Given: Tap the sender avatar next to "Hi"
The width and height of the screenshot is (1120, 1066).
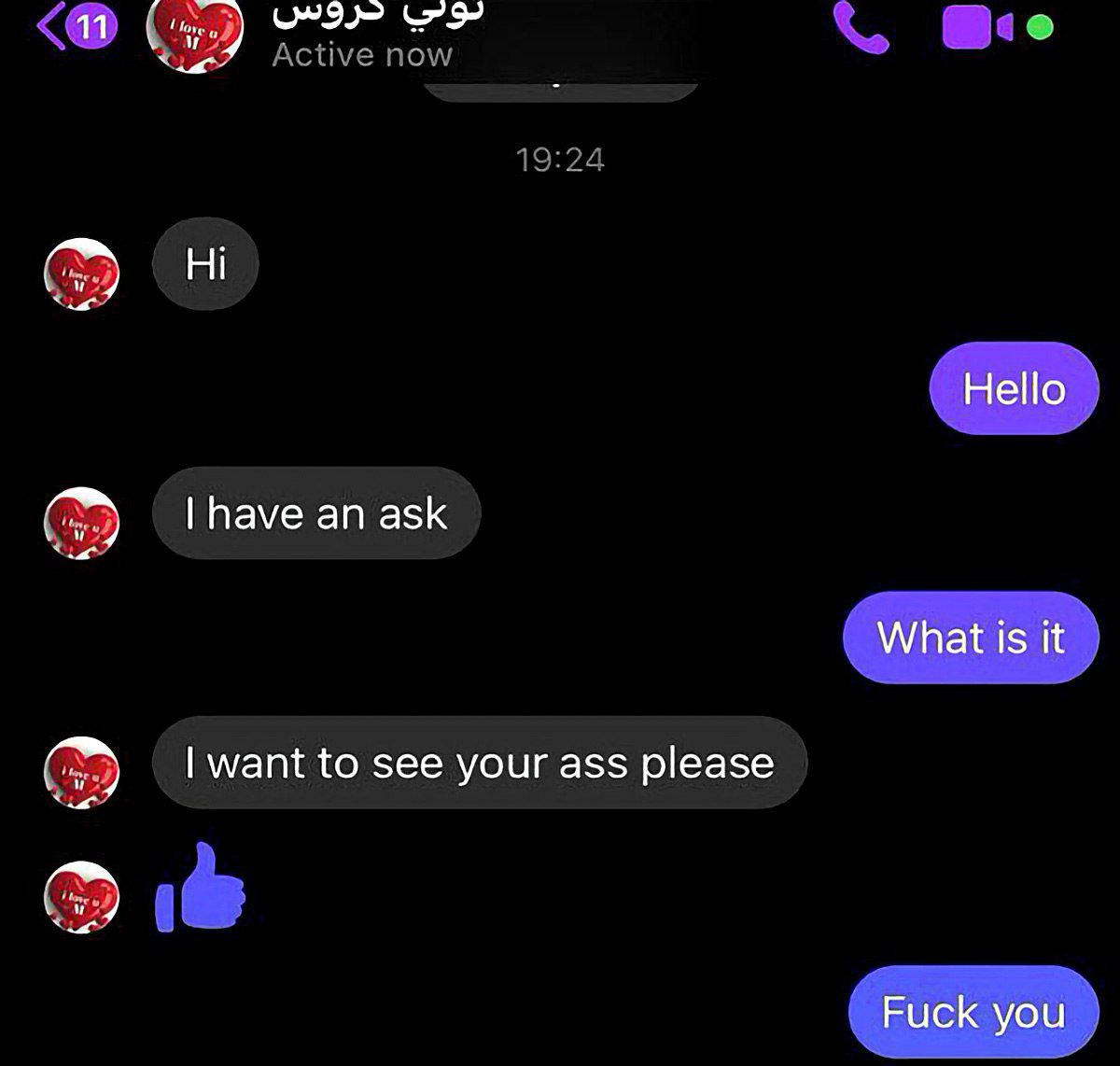Looking at the screenshot, I should point(82,274).
